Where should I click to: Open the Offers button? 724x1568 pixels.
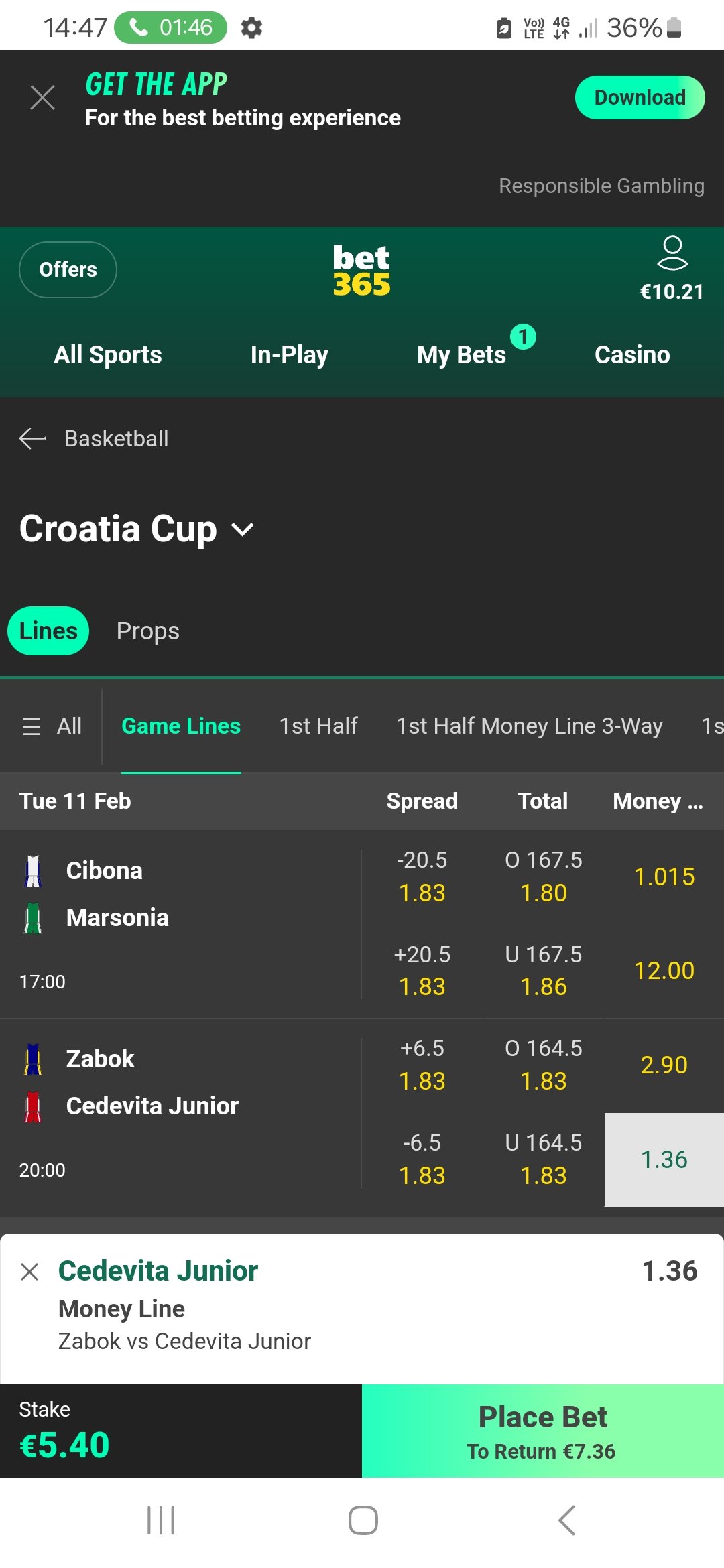68,269
